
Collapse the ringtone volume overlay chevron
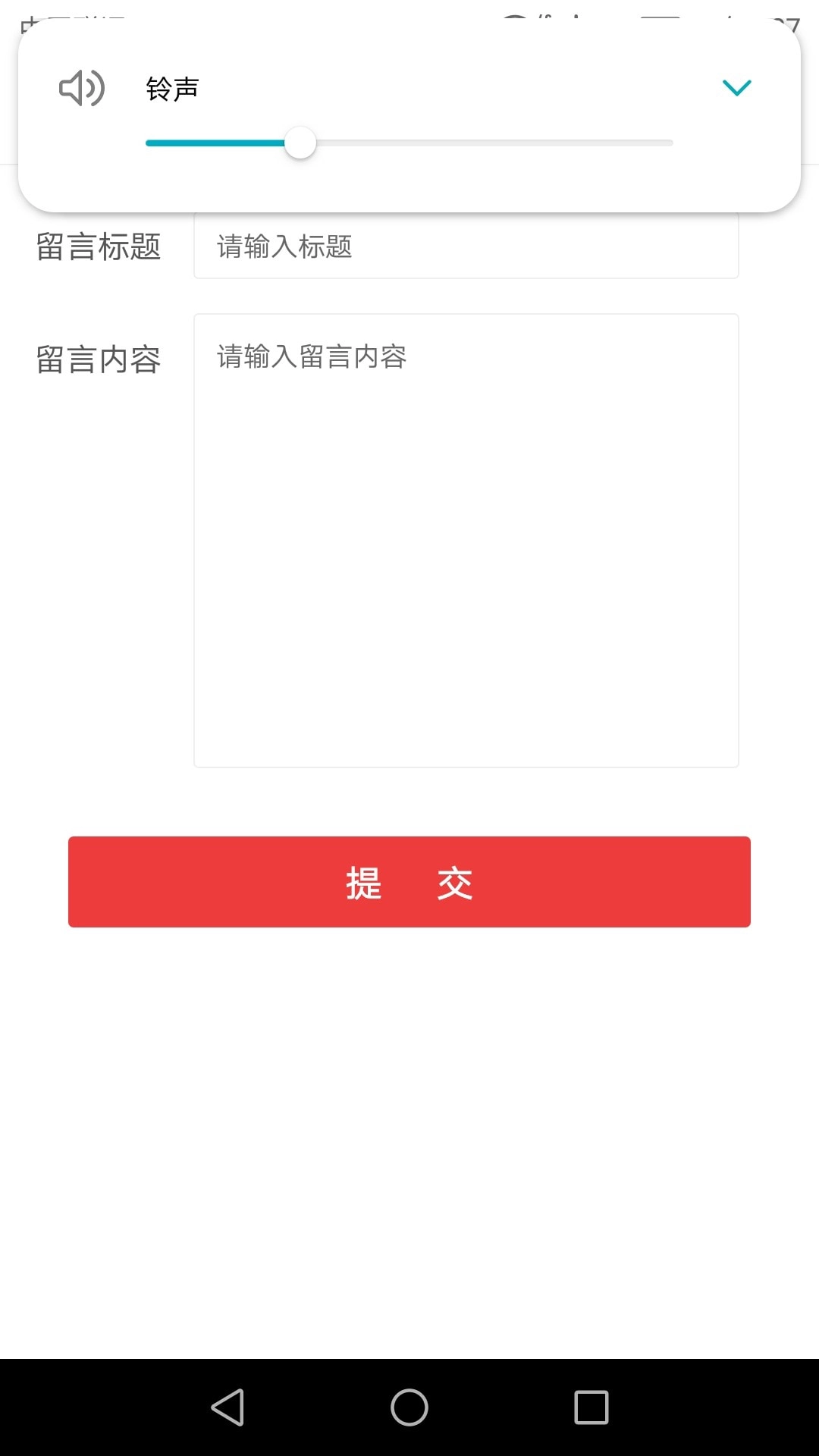click(736, 86)
